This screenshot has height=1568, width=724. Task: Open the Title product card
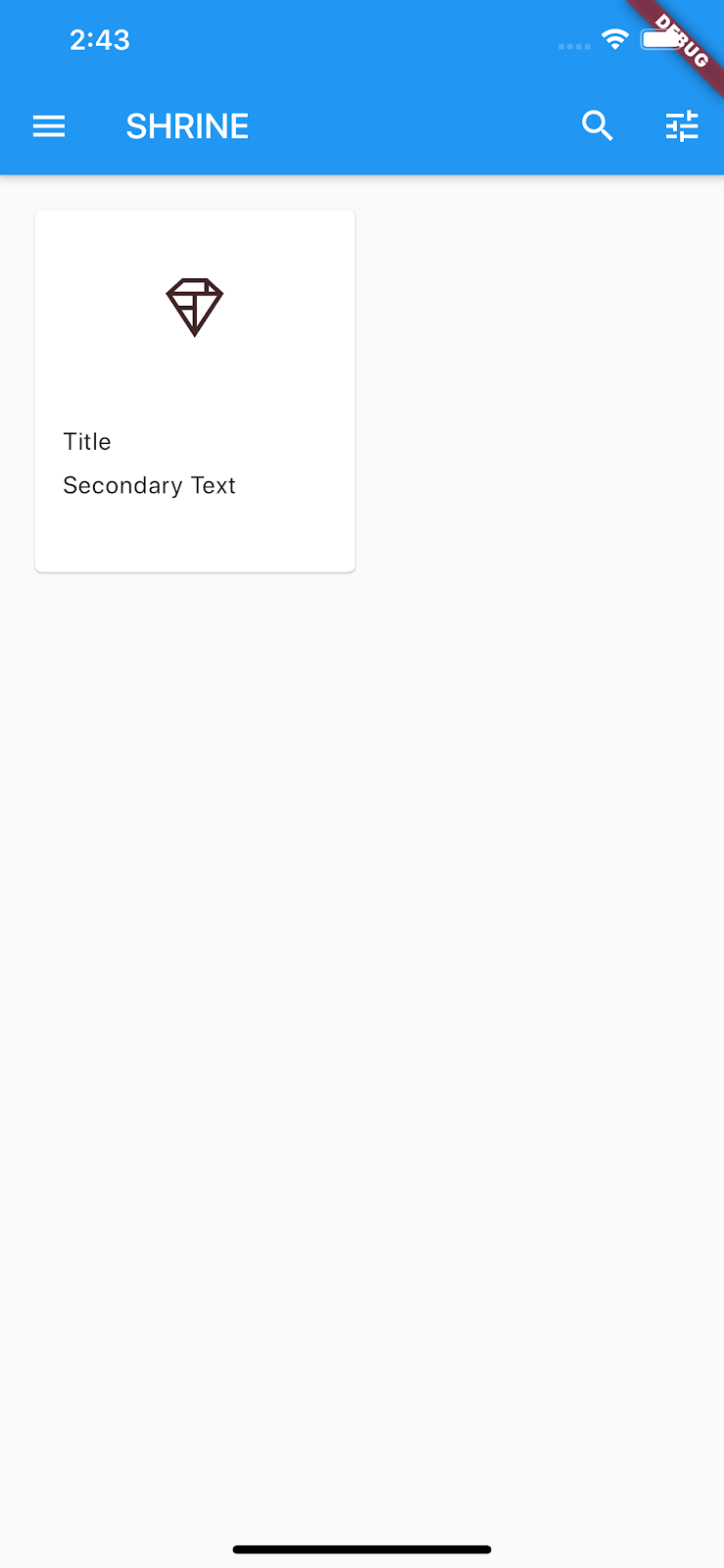pyautogui.click(x=195, y=390)
